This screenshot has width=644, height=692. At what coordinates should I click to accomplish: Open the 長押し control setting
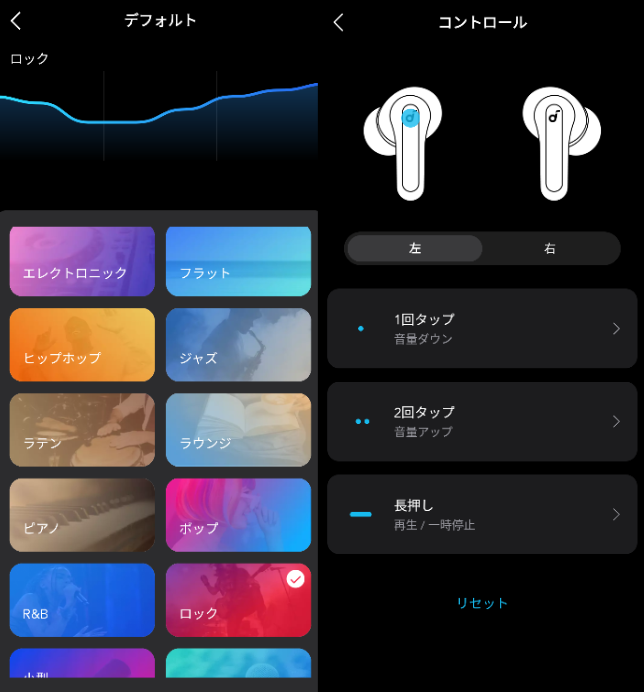(x=482, y=514)
